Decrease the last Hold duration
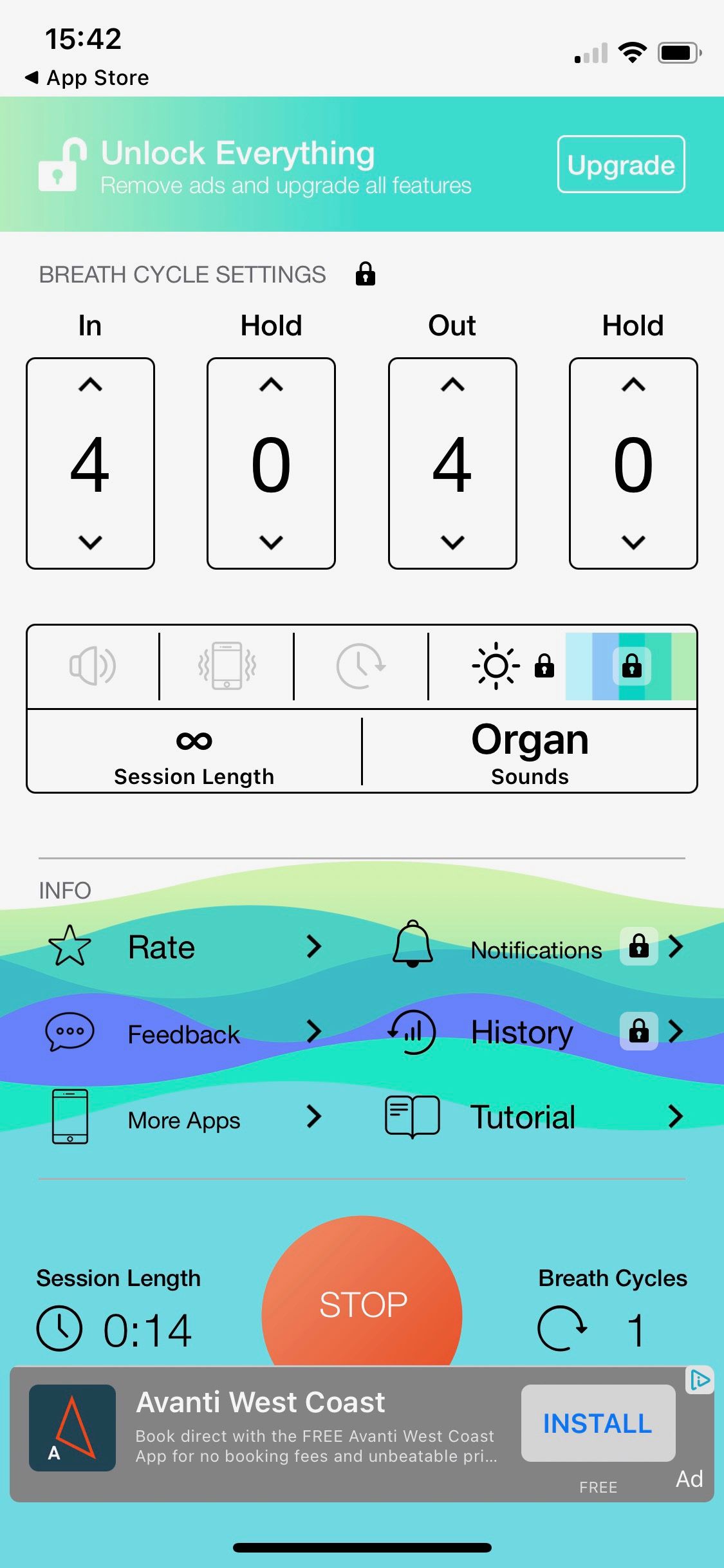 pyautogui.click(x=633, y=542)
